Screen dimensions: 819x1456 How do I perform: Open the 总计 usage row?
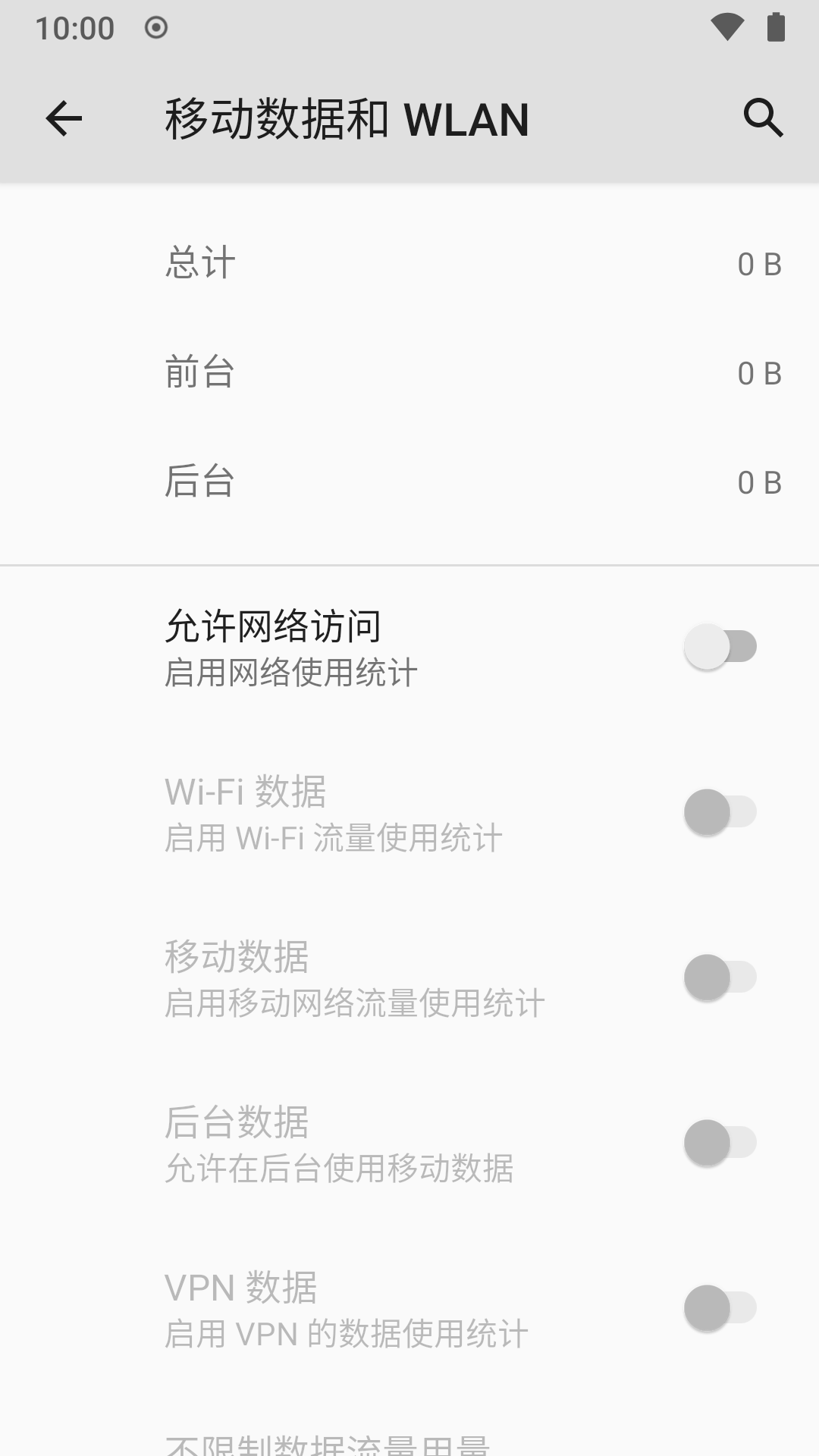[x=409, y=263]
